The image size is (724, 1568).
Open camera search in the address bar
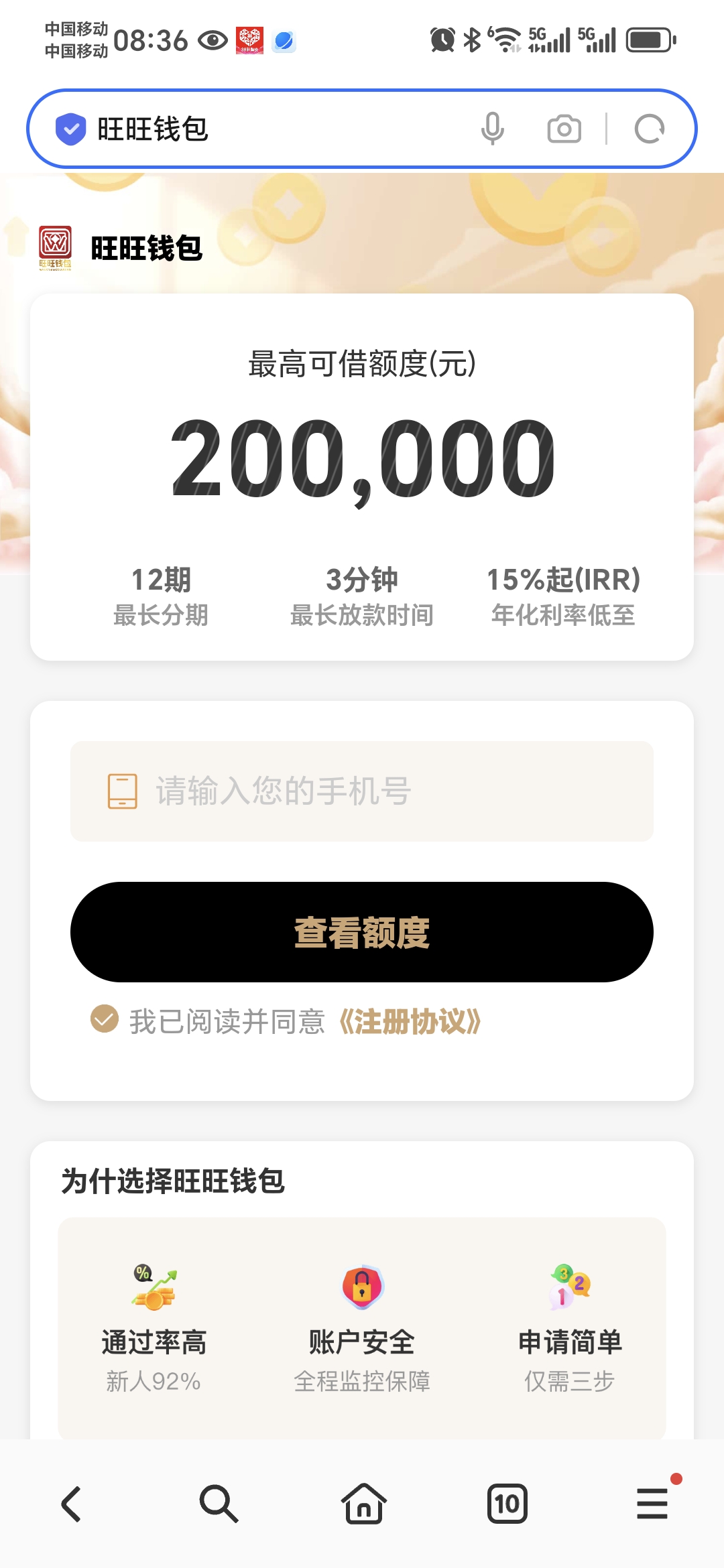click(x=564, y=129)
